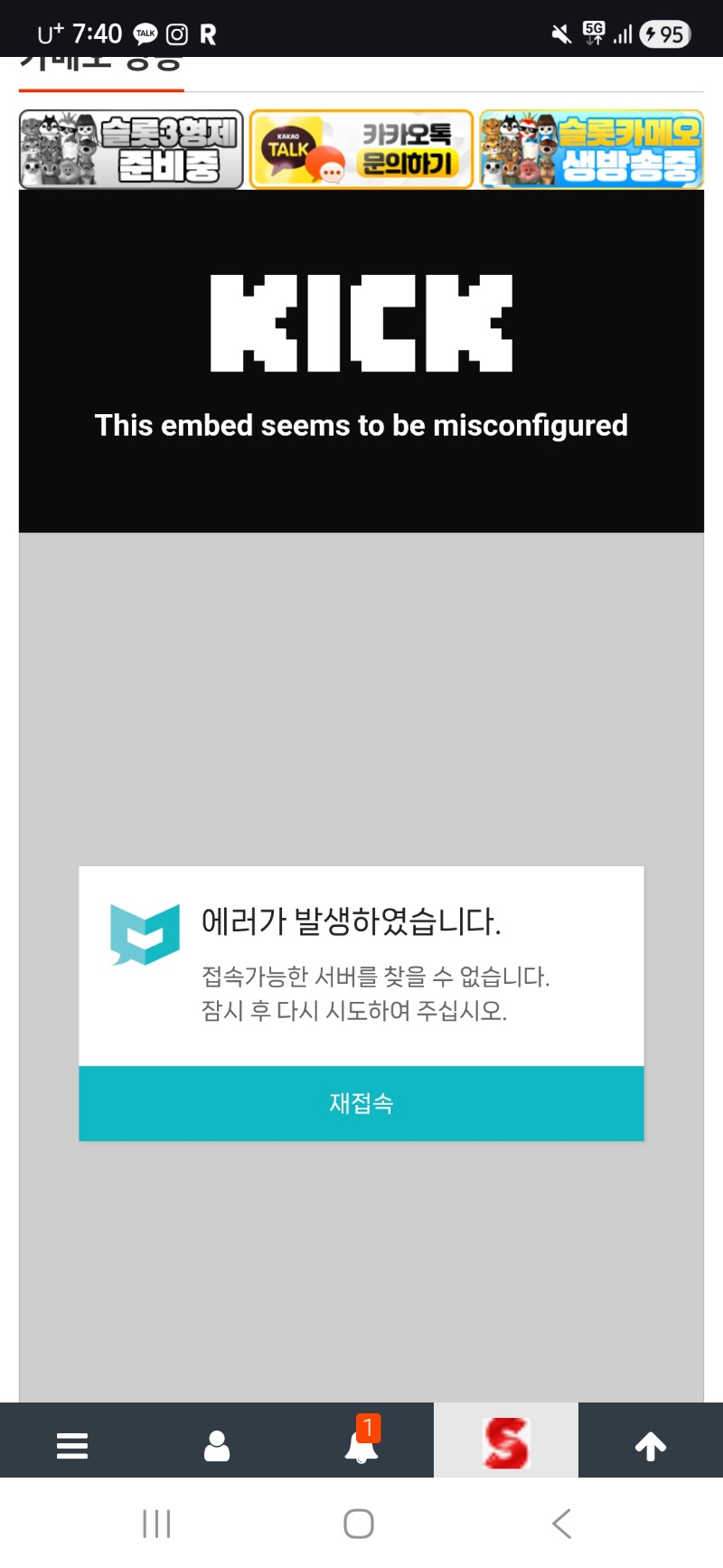Jump to top with the up arrow
The image size is (723, 1568).
pos(651,1445)
